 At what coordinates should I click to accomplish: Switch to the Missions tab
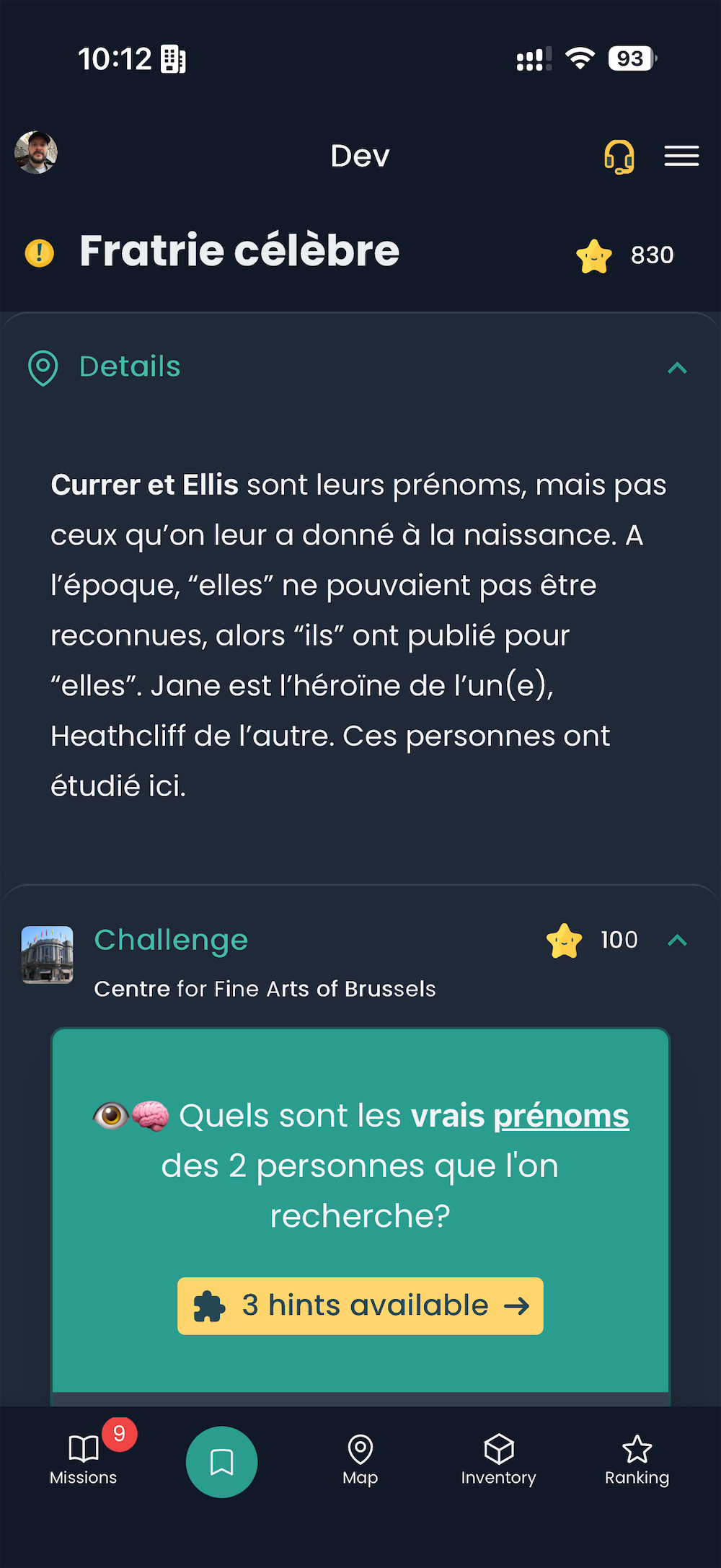(x=84, y=1460)
